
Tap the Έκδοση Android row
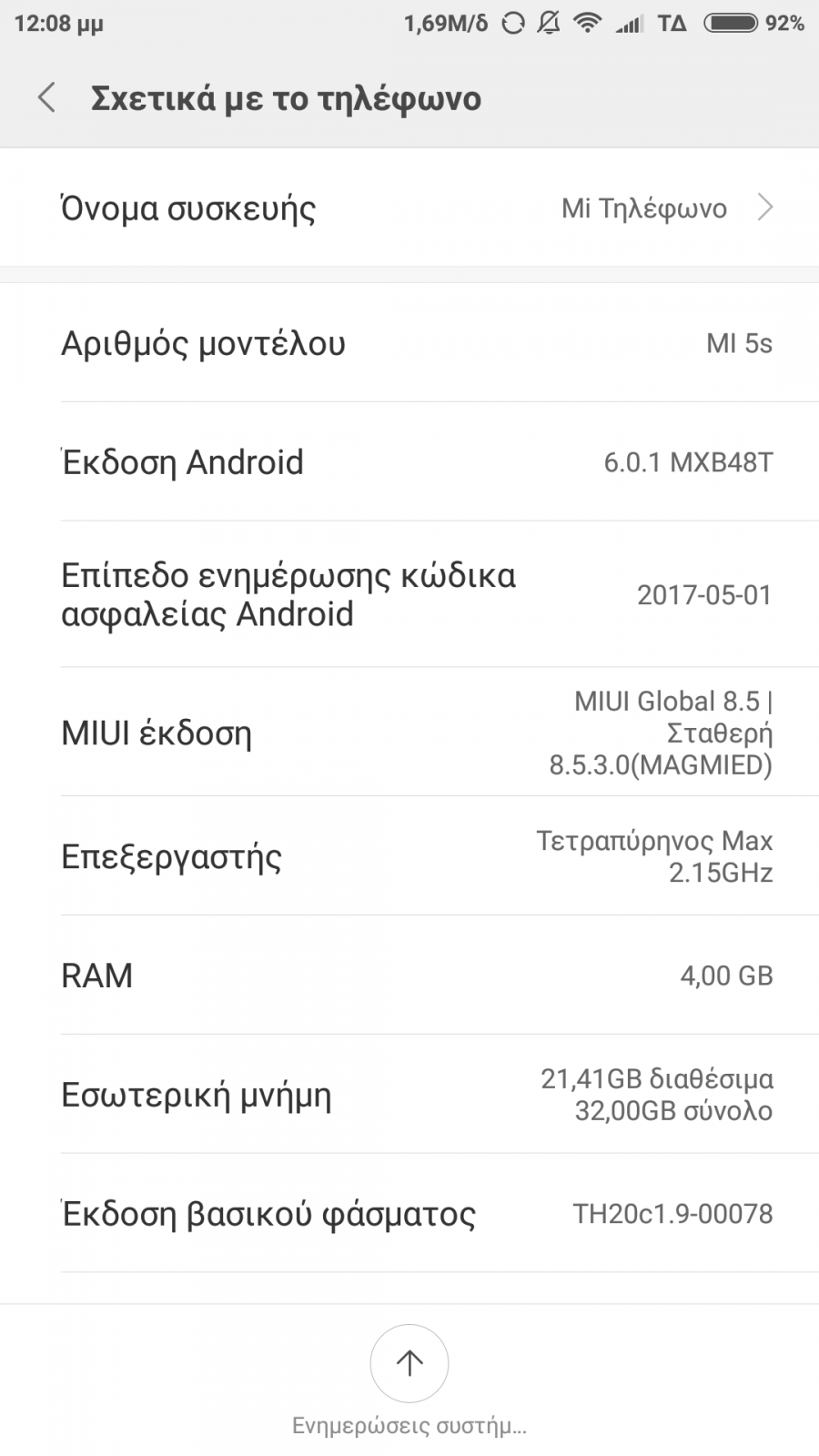click(x=409, y=461)
